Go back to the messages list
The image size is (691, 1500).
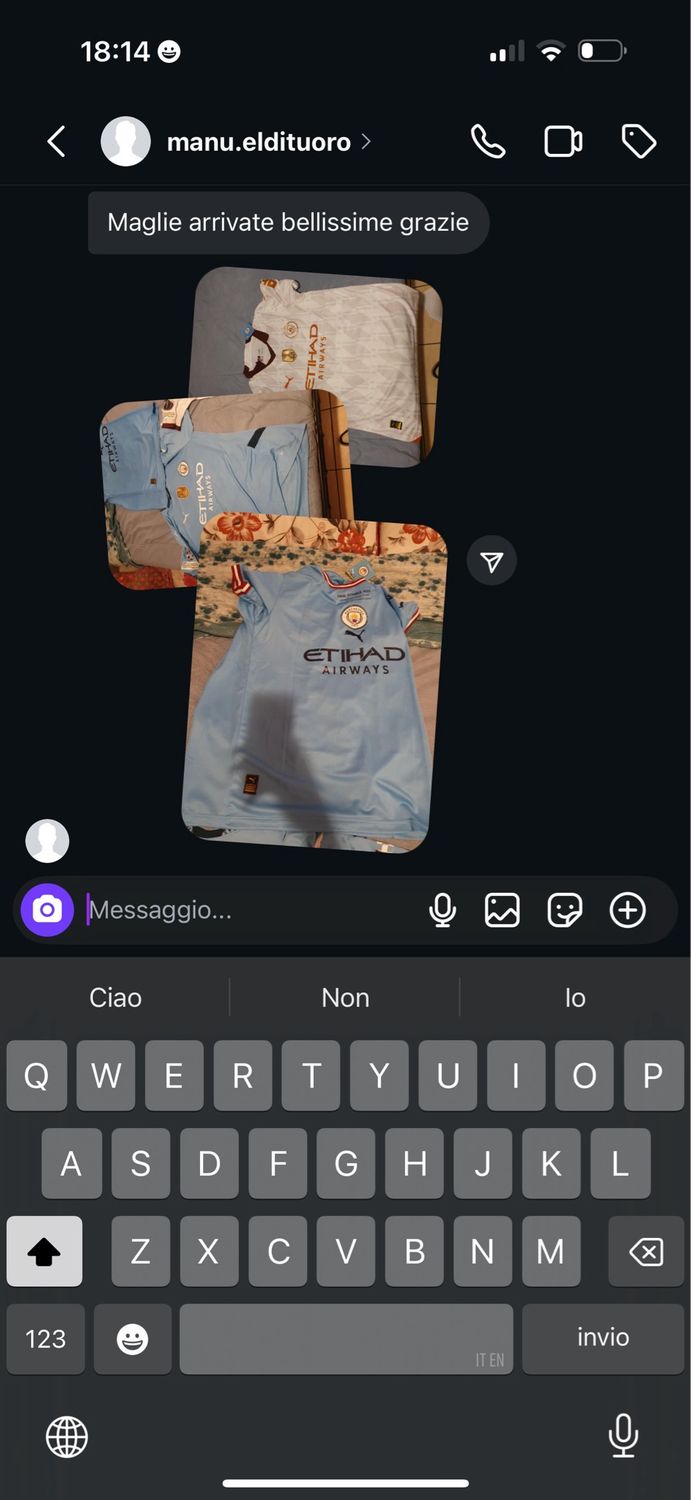click(57, 142)
